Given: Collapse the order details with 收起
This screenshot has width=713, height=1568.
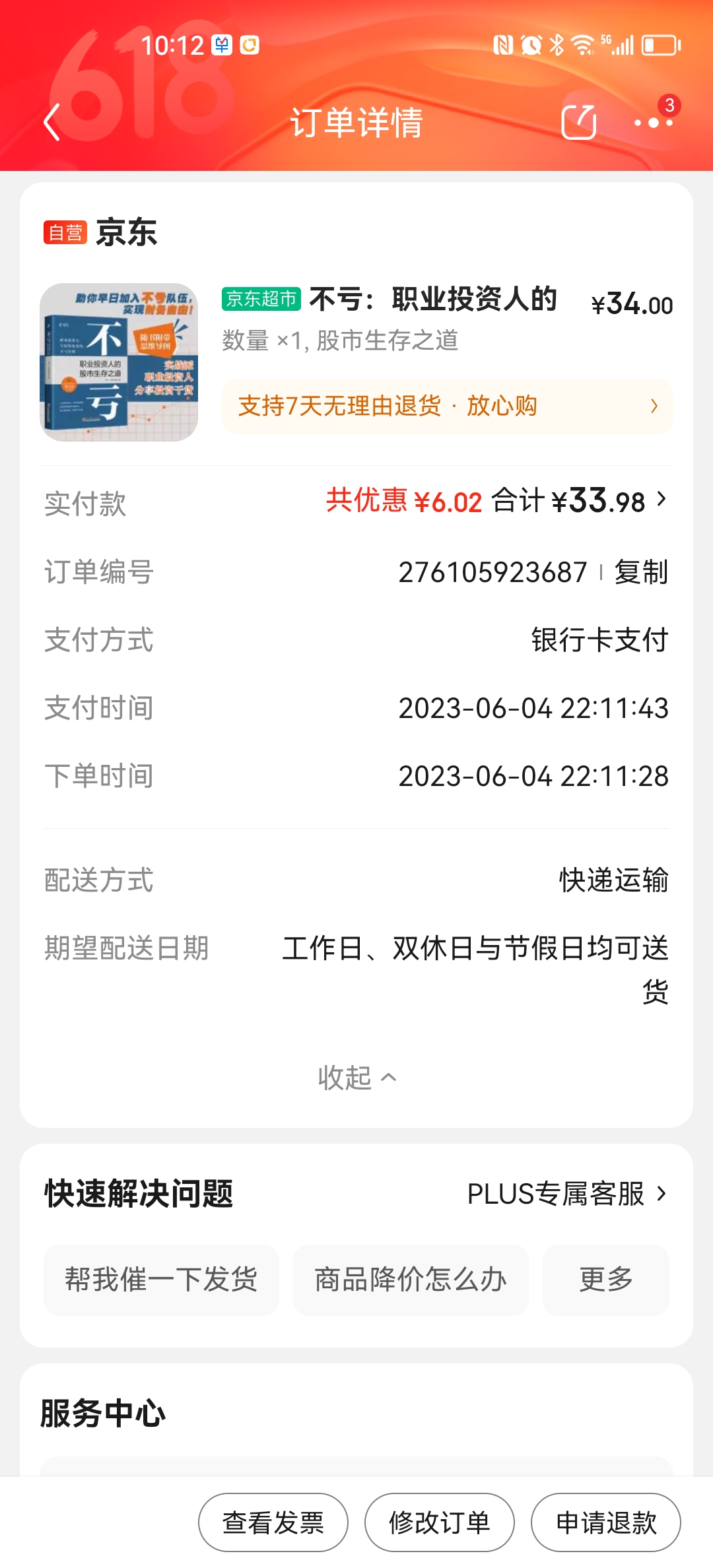Looking at the screenshot, I should [x=356, y=1078].
